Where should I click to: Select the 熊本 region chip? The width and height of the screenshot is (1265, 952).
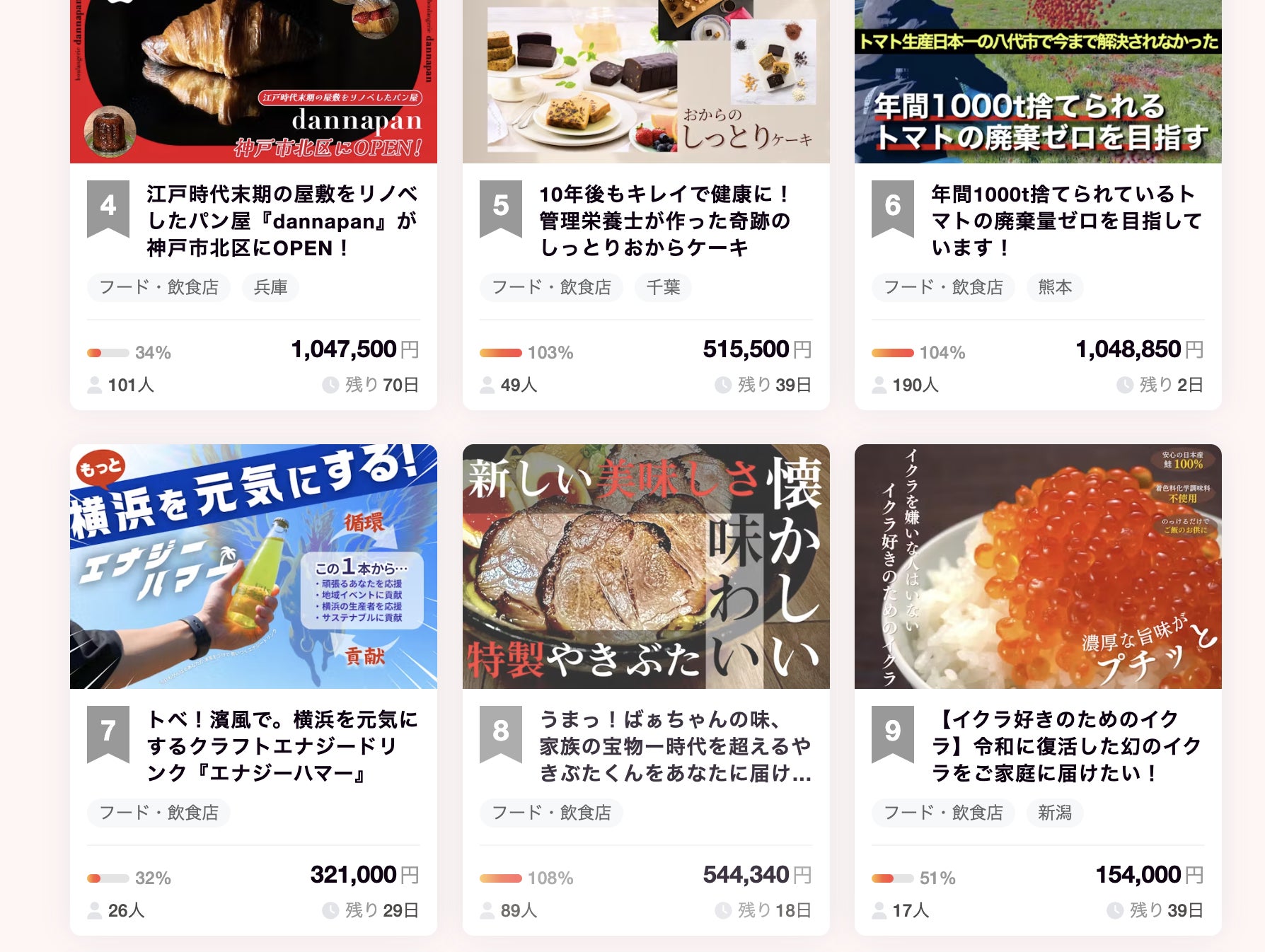(1055, 287)
